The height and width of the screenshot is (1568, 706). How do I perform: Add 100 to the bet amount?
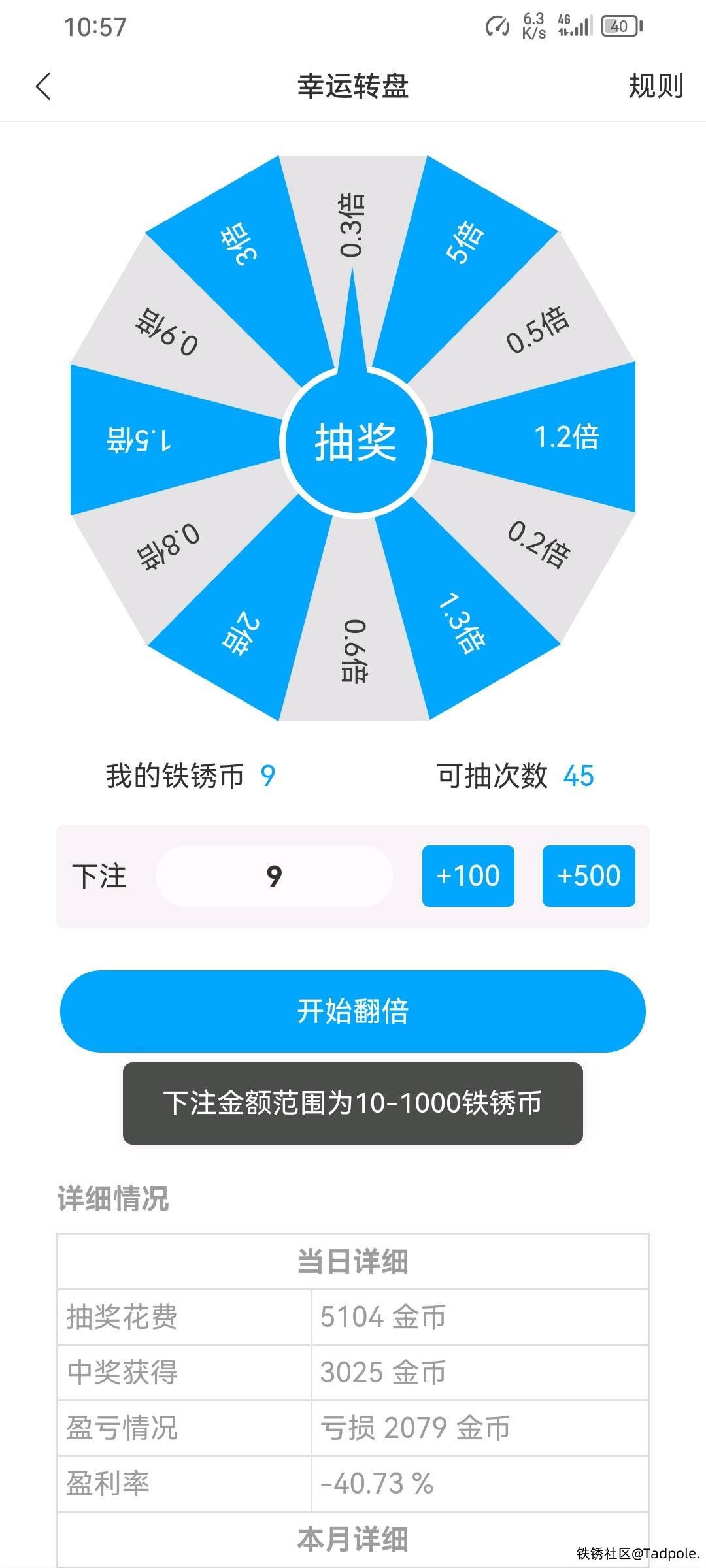click(468, 876)
